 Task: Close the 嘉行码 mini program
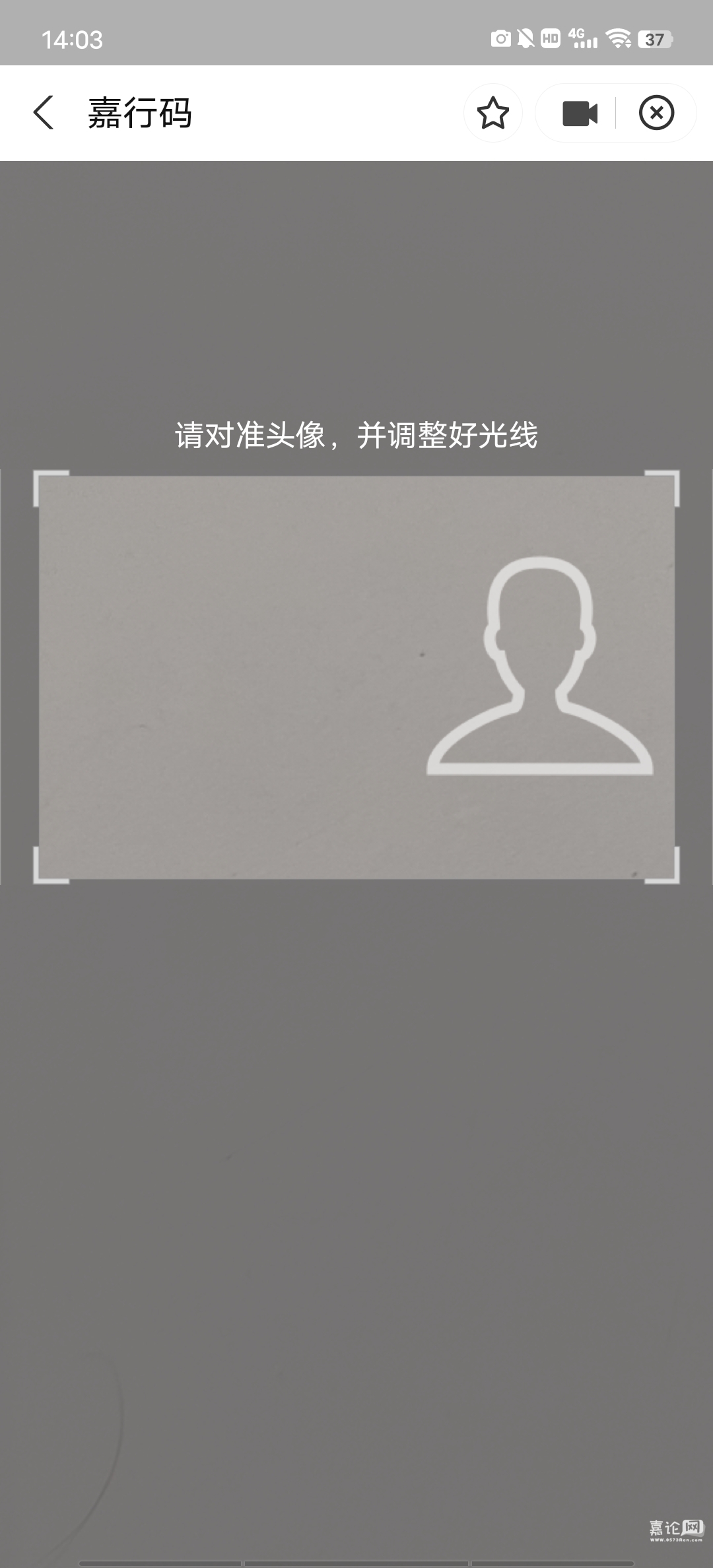(x=656, y=113)
